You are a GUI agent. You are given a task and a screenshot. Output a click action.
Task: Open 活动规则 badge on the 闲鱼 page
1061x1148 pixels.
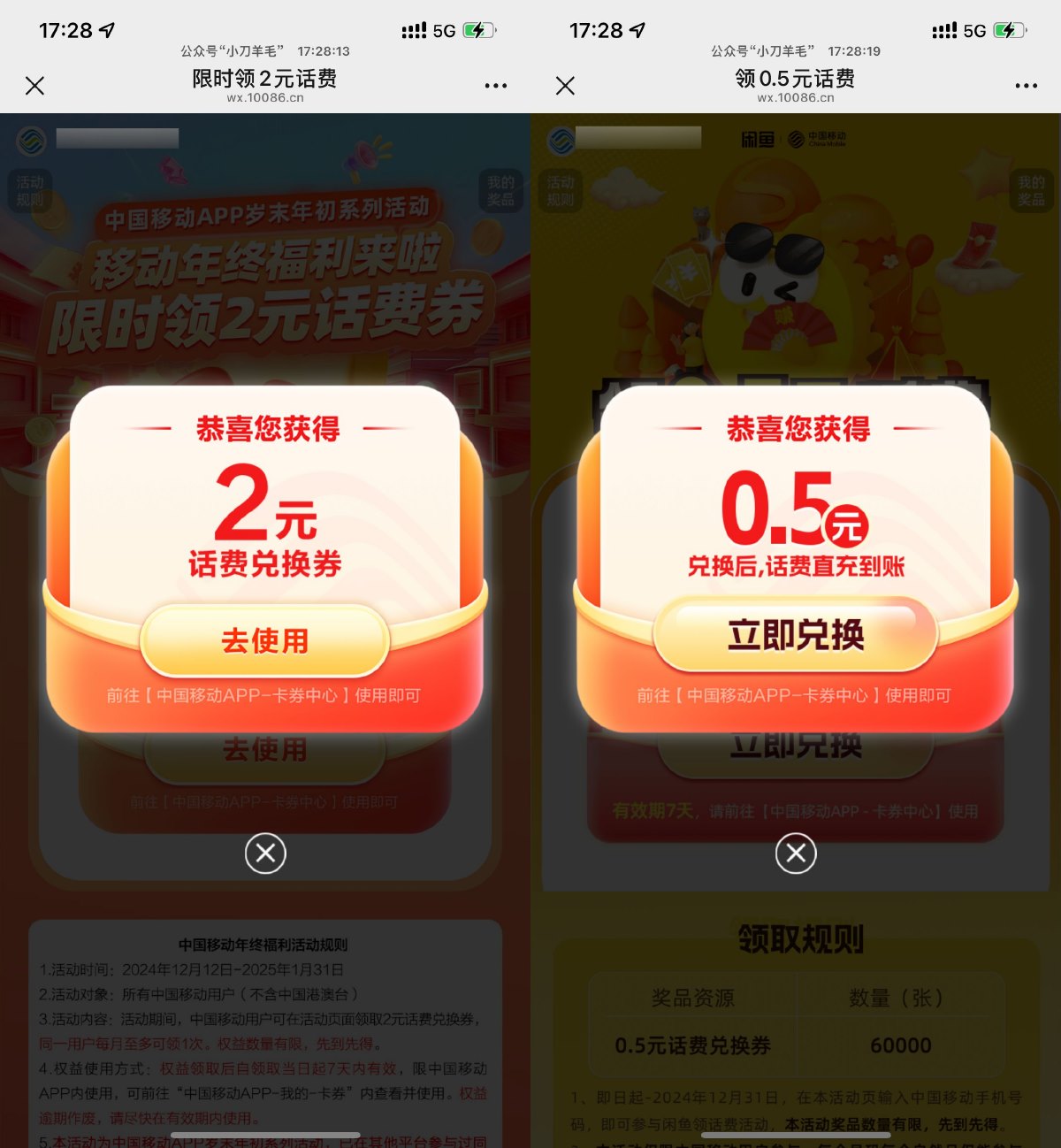click(x=561, y=190)
